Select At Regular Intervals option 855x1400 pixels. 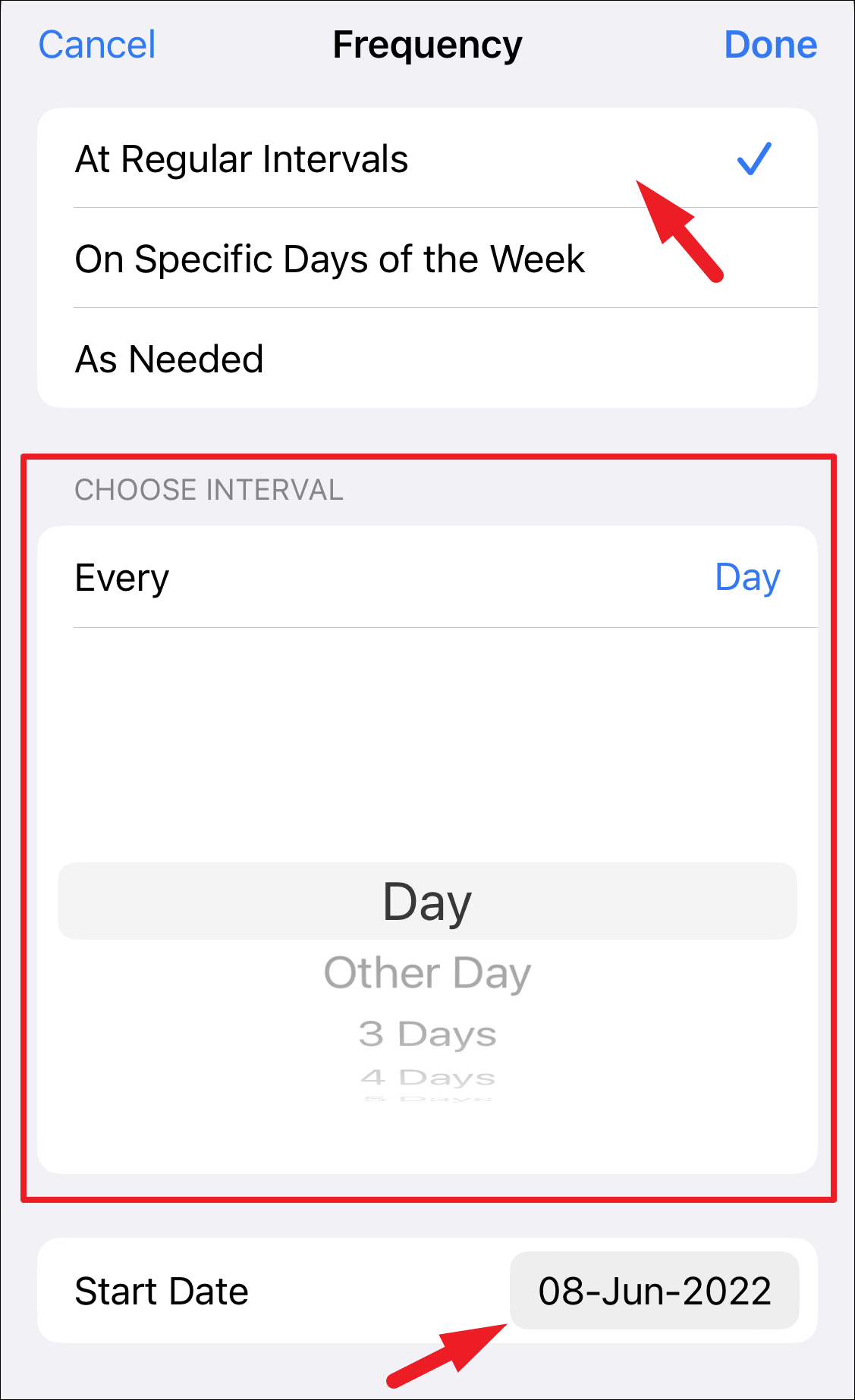click(242, 159)
